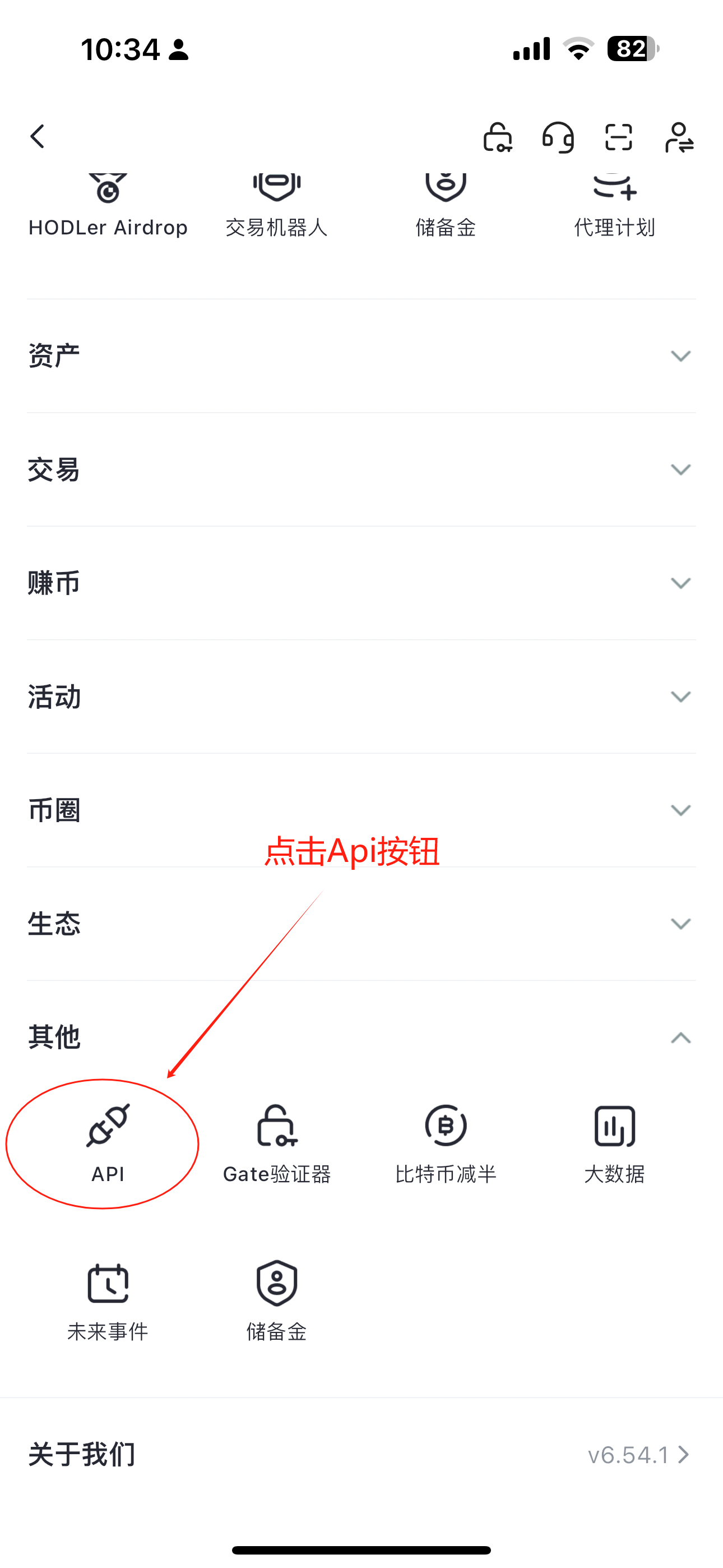This screenshot has width=723, height=1568.
Task: Open the Gate authenticator lock icon in the header
Action: [x=497, y=137]
